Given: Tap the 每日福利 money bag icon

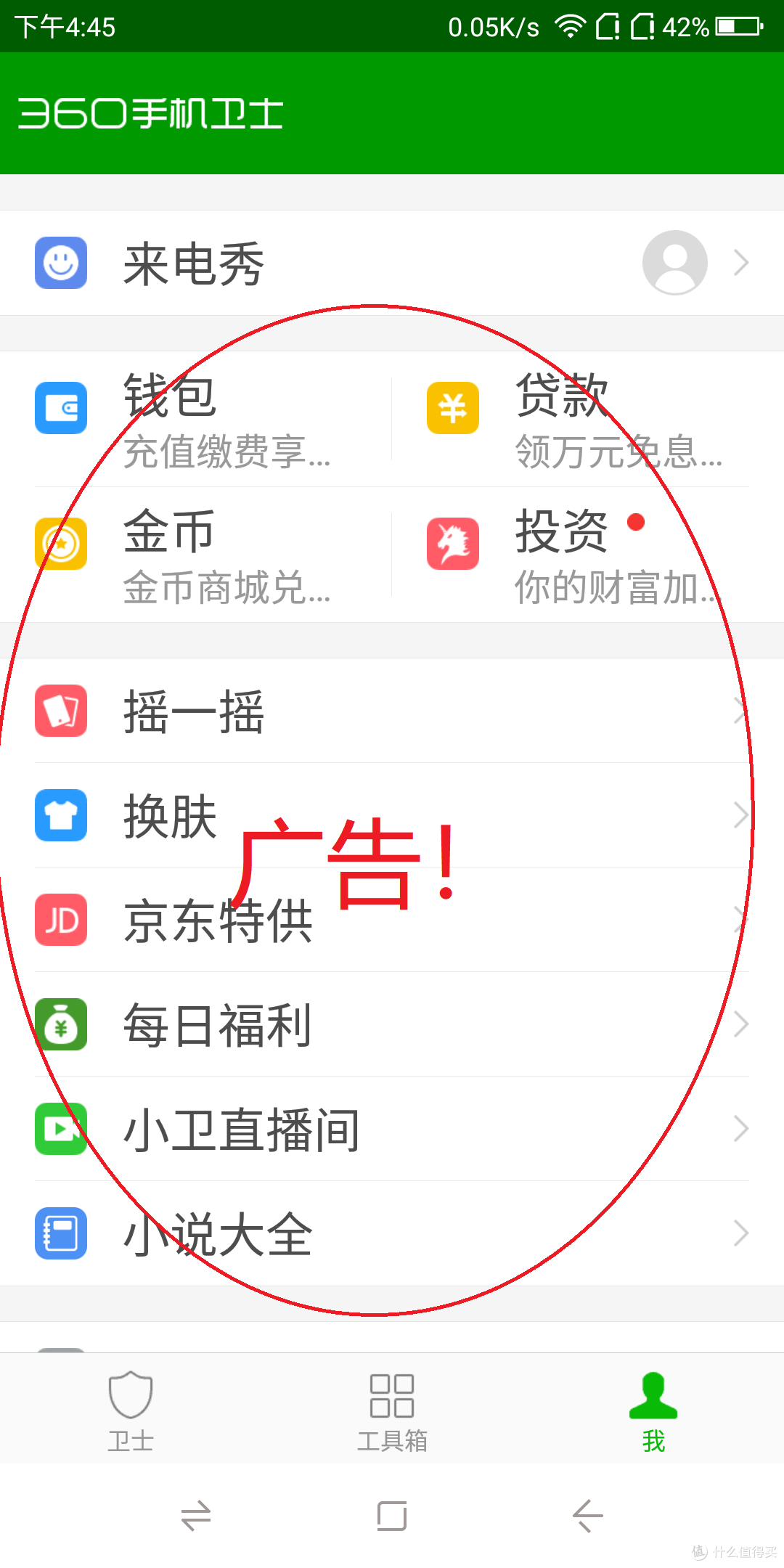Looking at the screenshot, I should click(61, 1025).
